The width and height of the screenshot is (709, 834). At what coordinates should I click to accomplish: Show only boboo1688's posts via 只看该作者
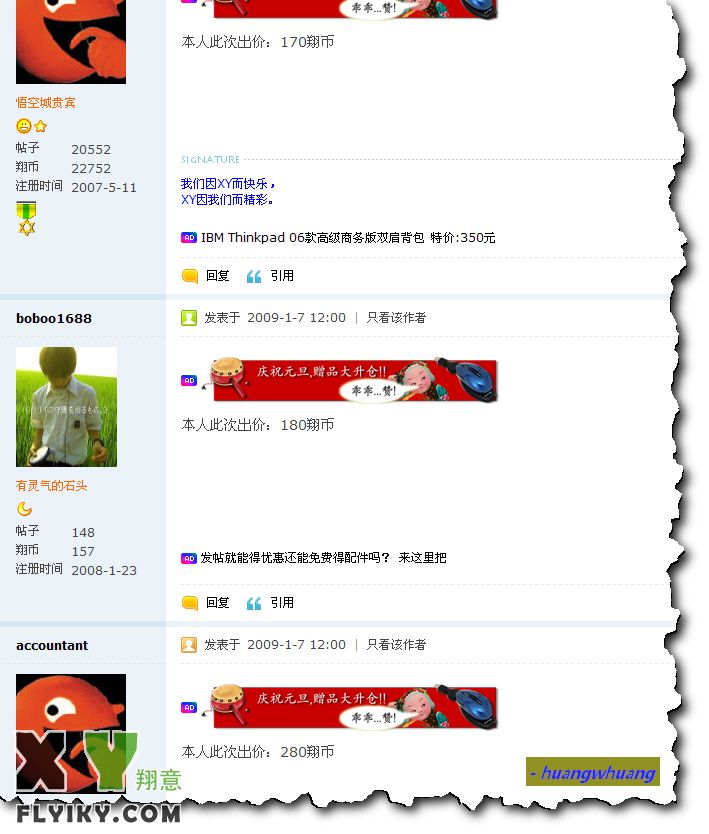(x=396, y=318)
